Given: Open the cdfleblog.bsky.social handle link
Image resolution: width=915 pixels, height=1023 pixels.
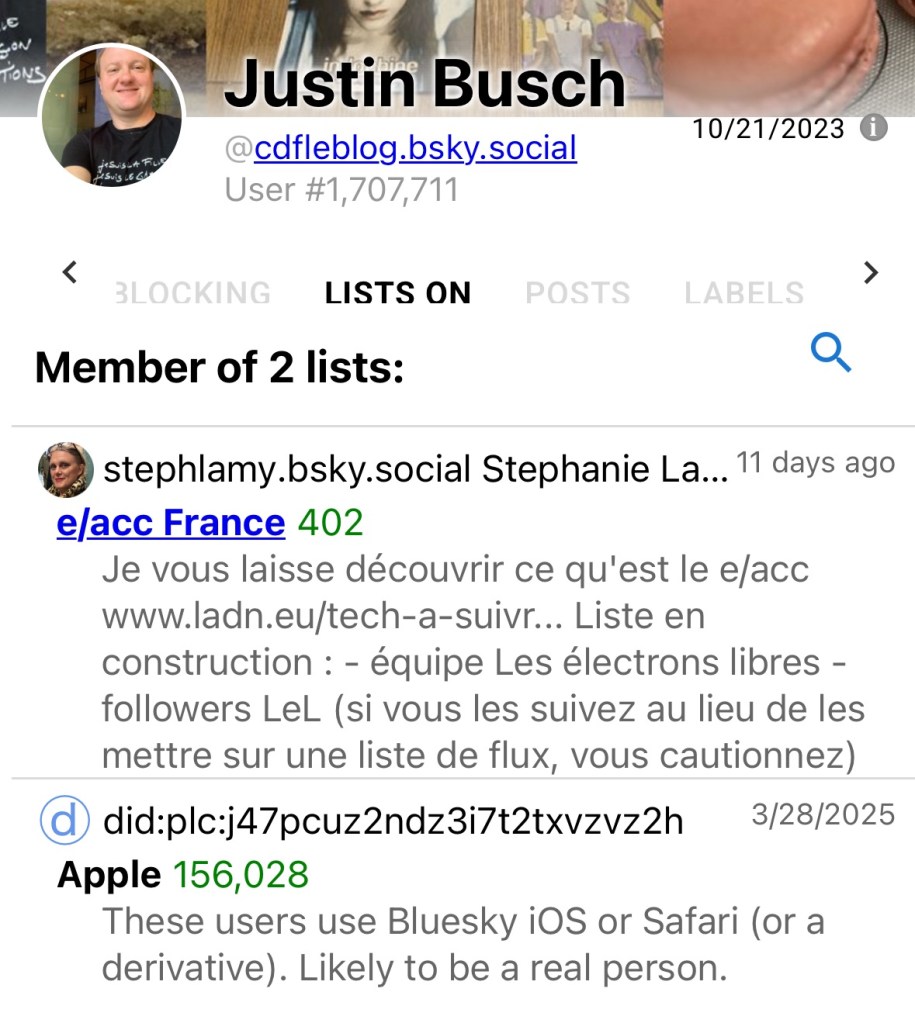Looking at the screenshot, I should coord(415,149).
